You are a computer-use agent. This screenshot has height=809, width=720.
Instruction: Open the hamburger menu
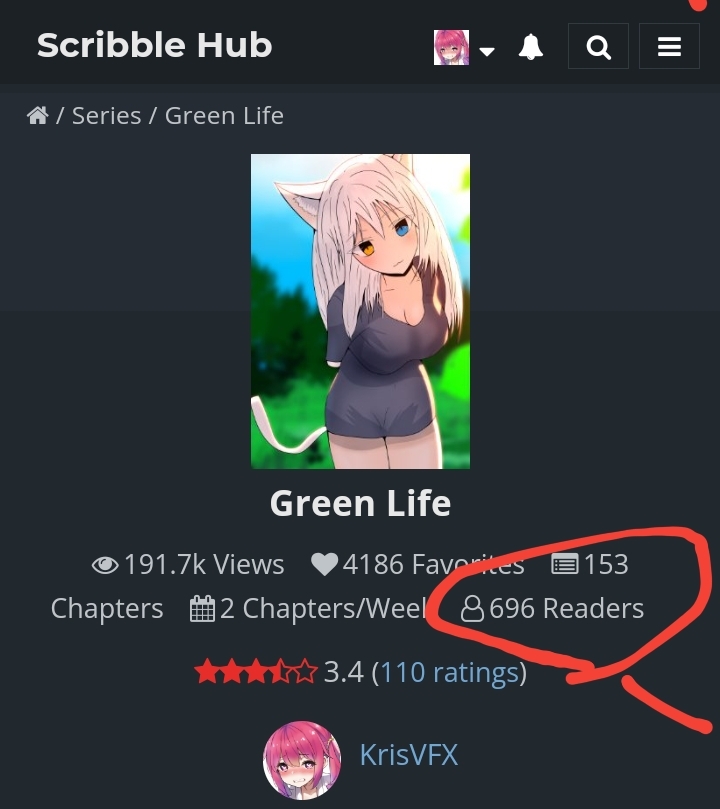[669, 47]
